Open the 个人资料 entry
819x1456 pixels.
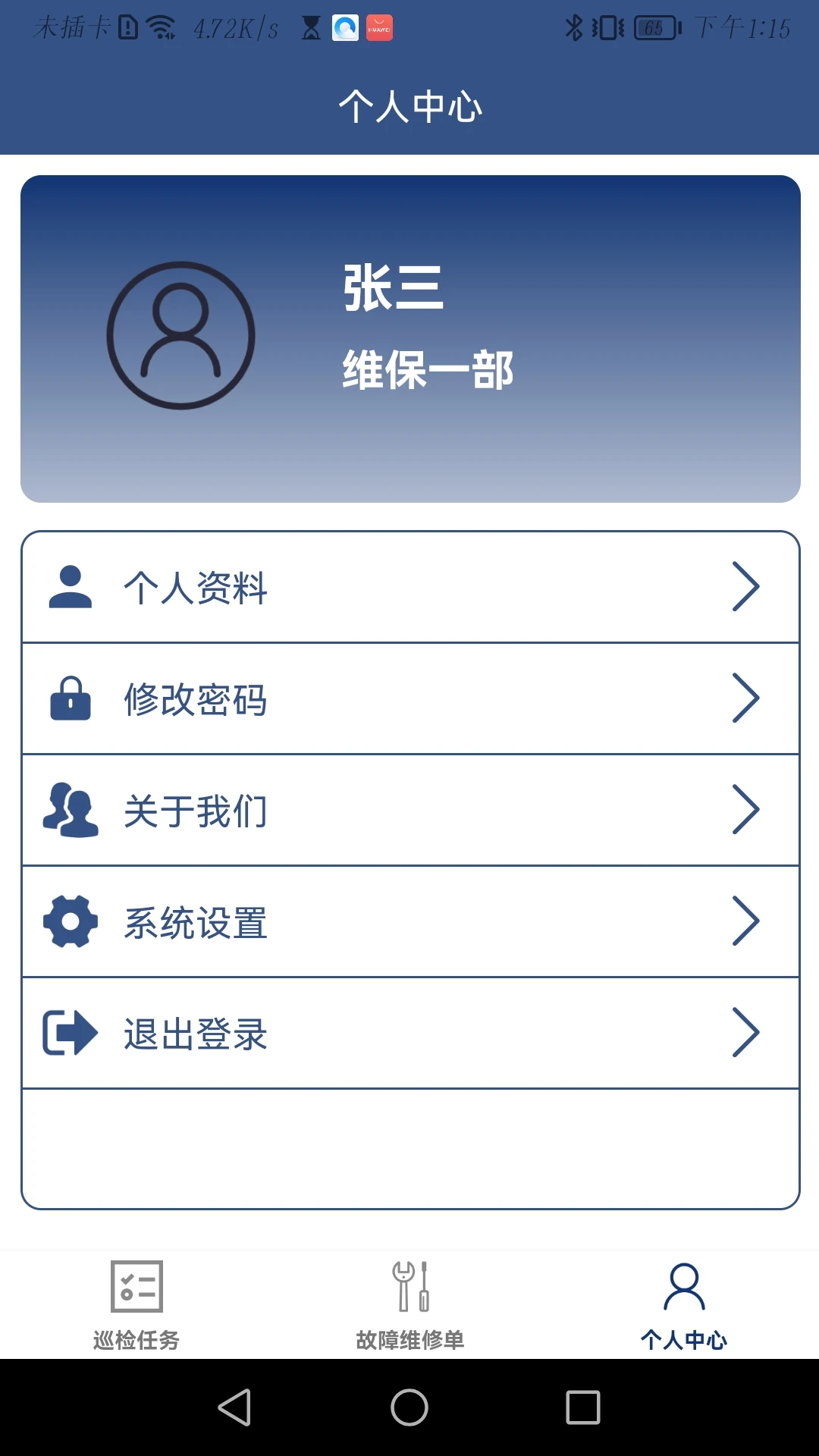tap(196, 585)
